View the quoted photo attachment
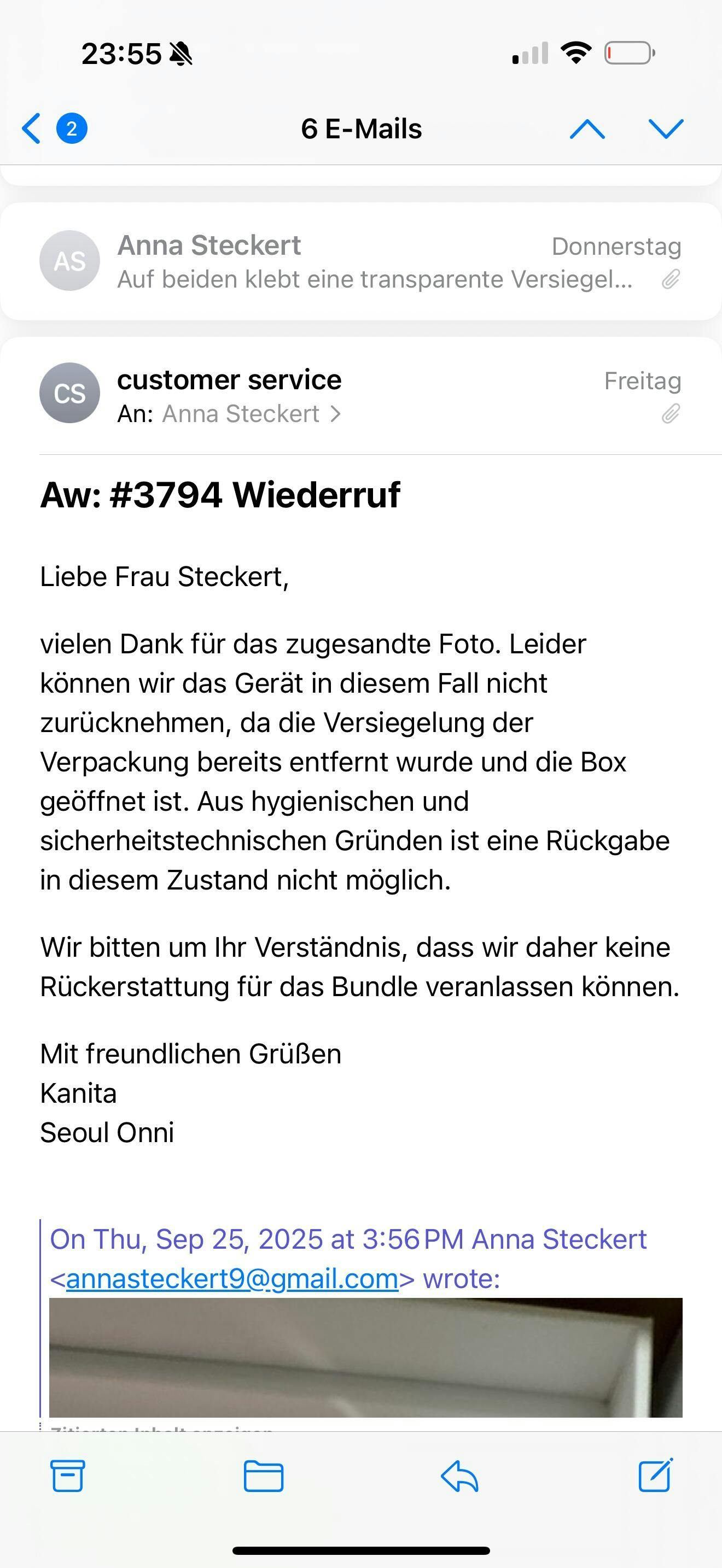This screenshot has width=722, height=1568. coord(365,1358)
